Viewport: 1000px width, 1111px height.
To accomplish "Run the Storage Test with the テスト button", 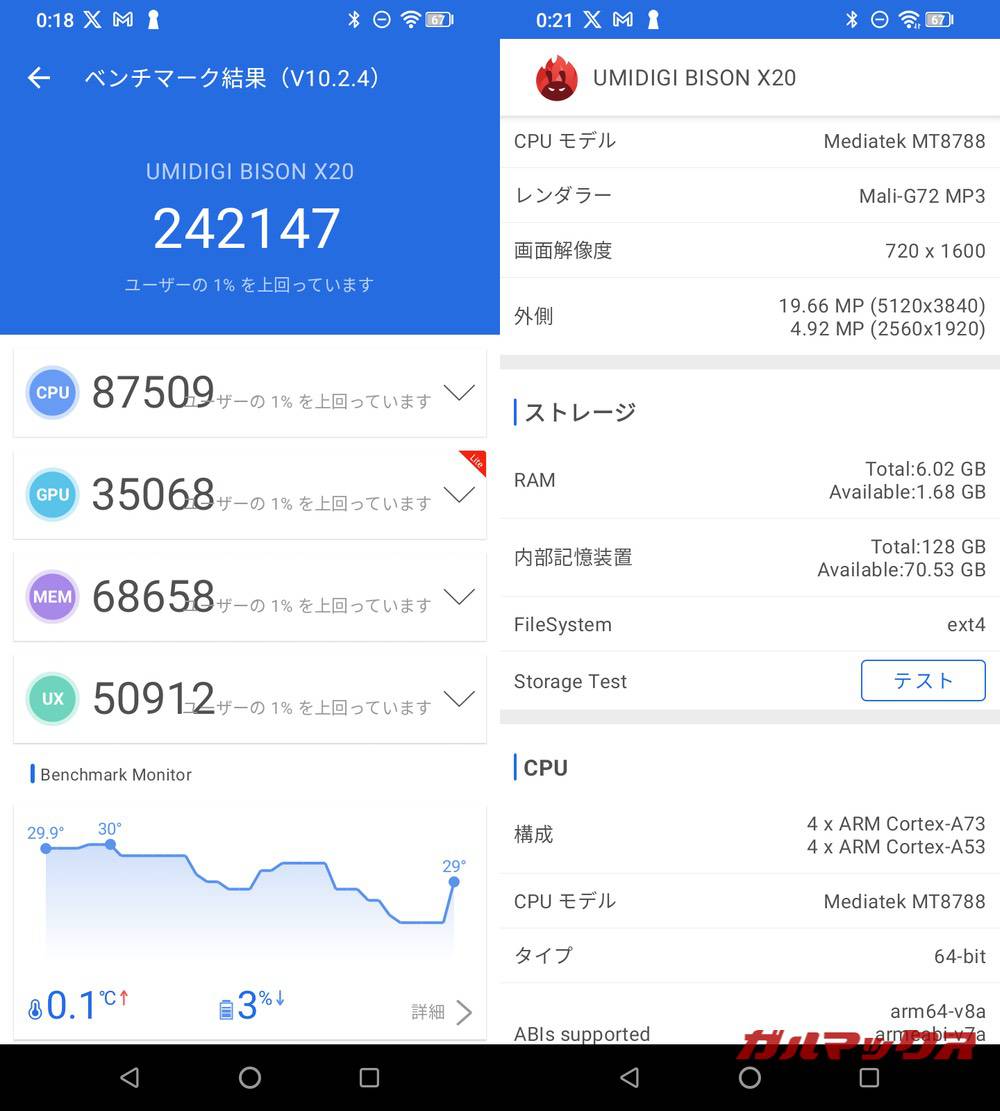I will (922, 680).
